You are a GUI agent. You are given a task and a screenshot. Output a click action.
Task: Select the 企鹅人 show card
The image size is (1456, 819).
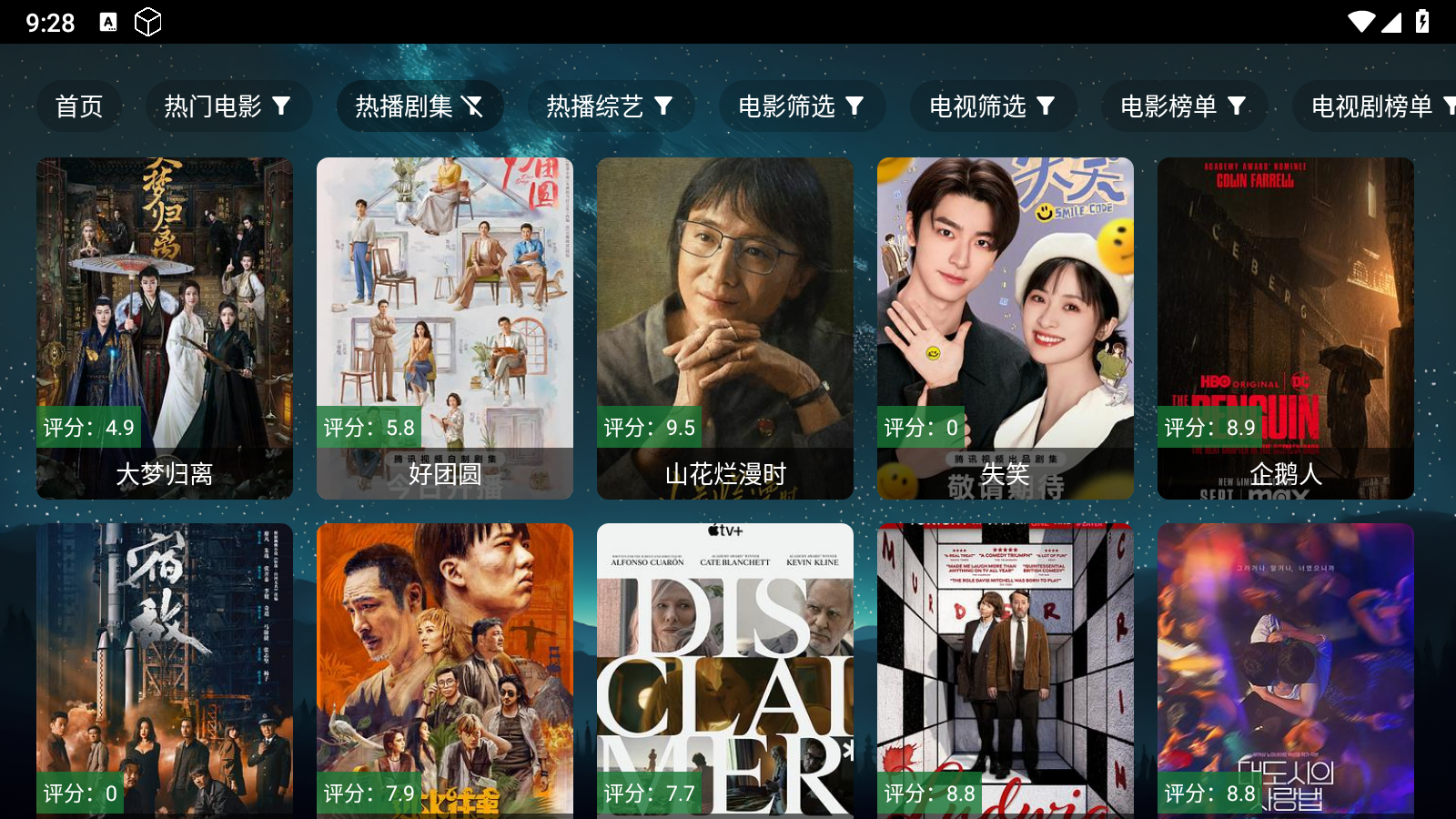tap(1286, 328)
